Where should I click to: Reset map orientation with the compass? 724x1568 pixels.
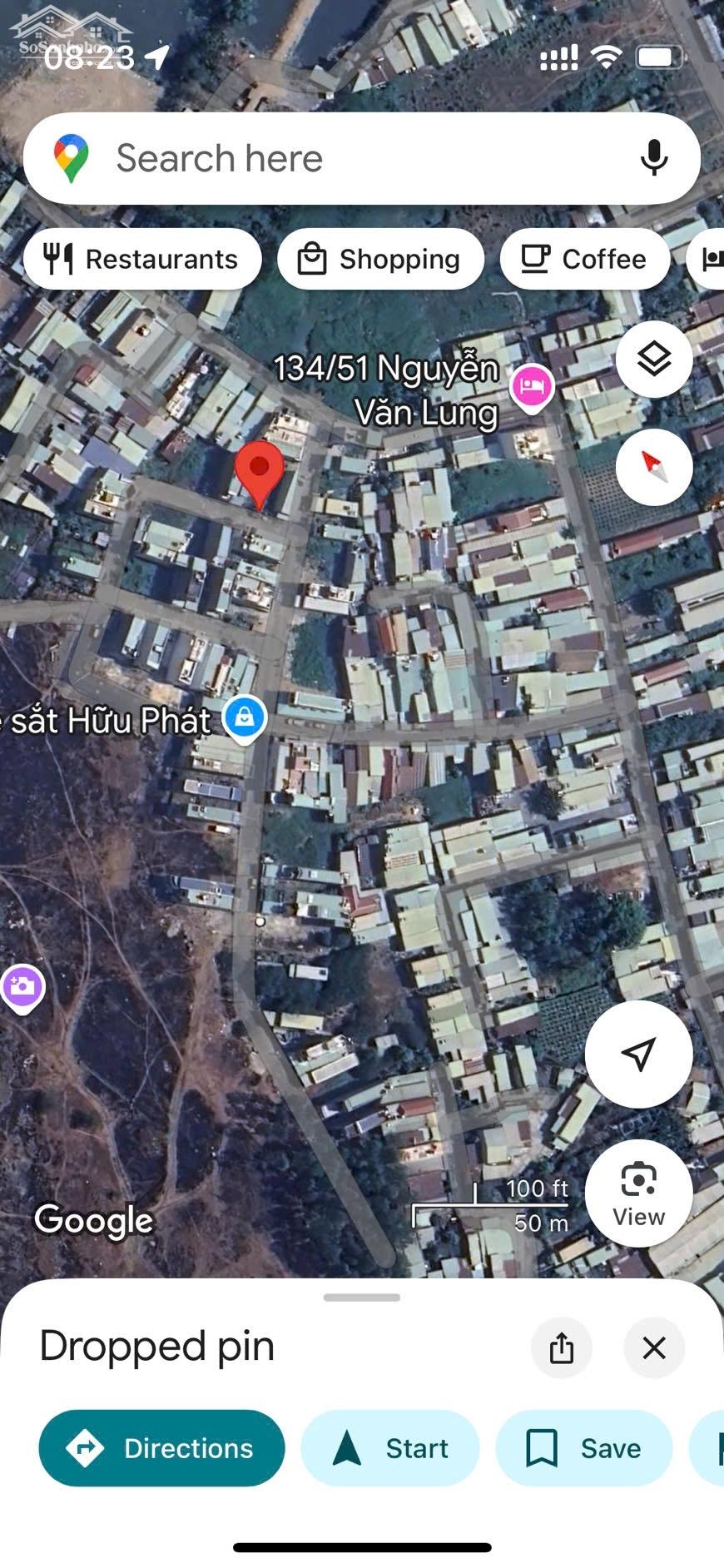click(654, 467)
